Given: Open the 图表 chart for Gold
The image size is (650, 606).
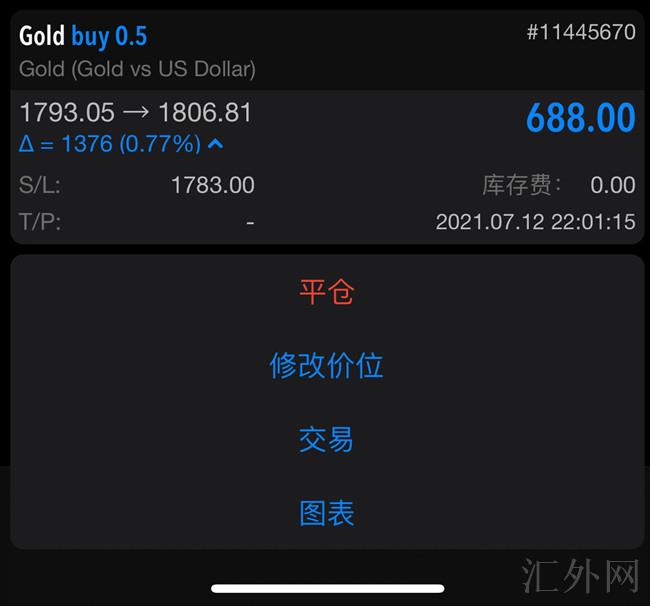Looking at the screenshot, I should pos(327,513).
